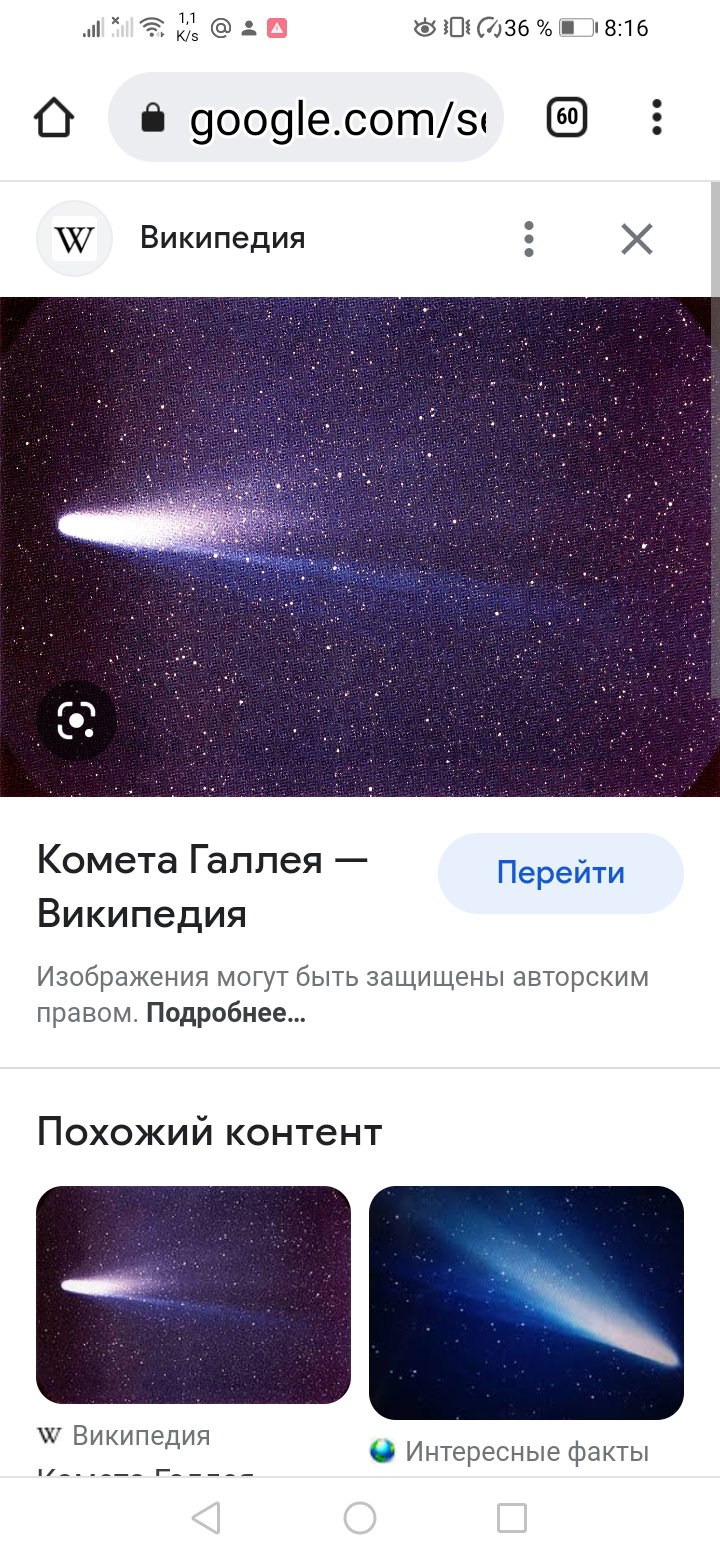Open the browser home page

pyautogui.click(x=54, y=118)
